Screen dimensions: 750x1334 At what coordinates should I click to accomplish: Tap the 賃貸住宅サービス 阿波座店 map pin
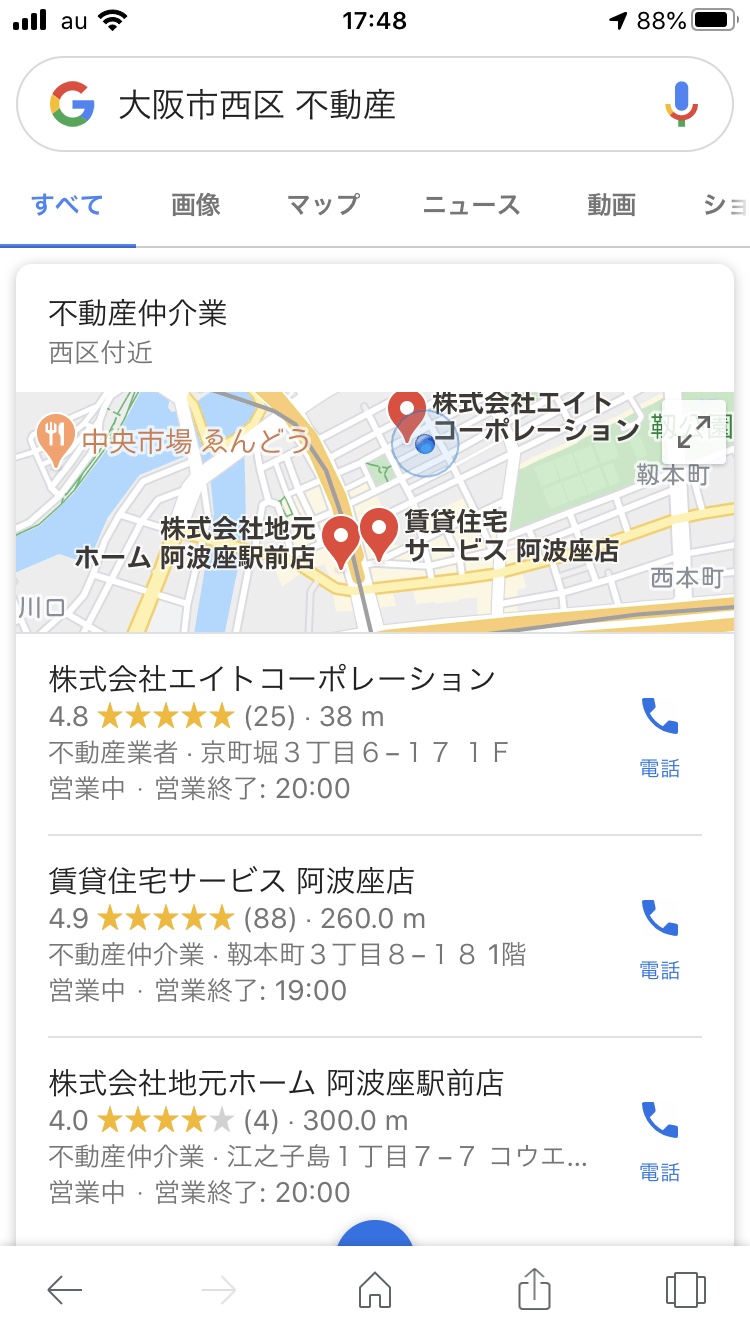coord(379,533)
